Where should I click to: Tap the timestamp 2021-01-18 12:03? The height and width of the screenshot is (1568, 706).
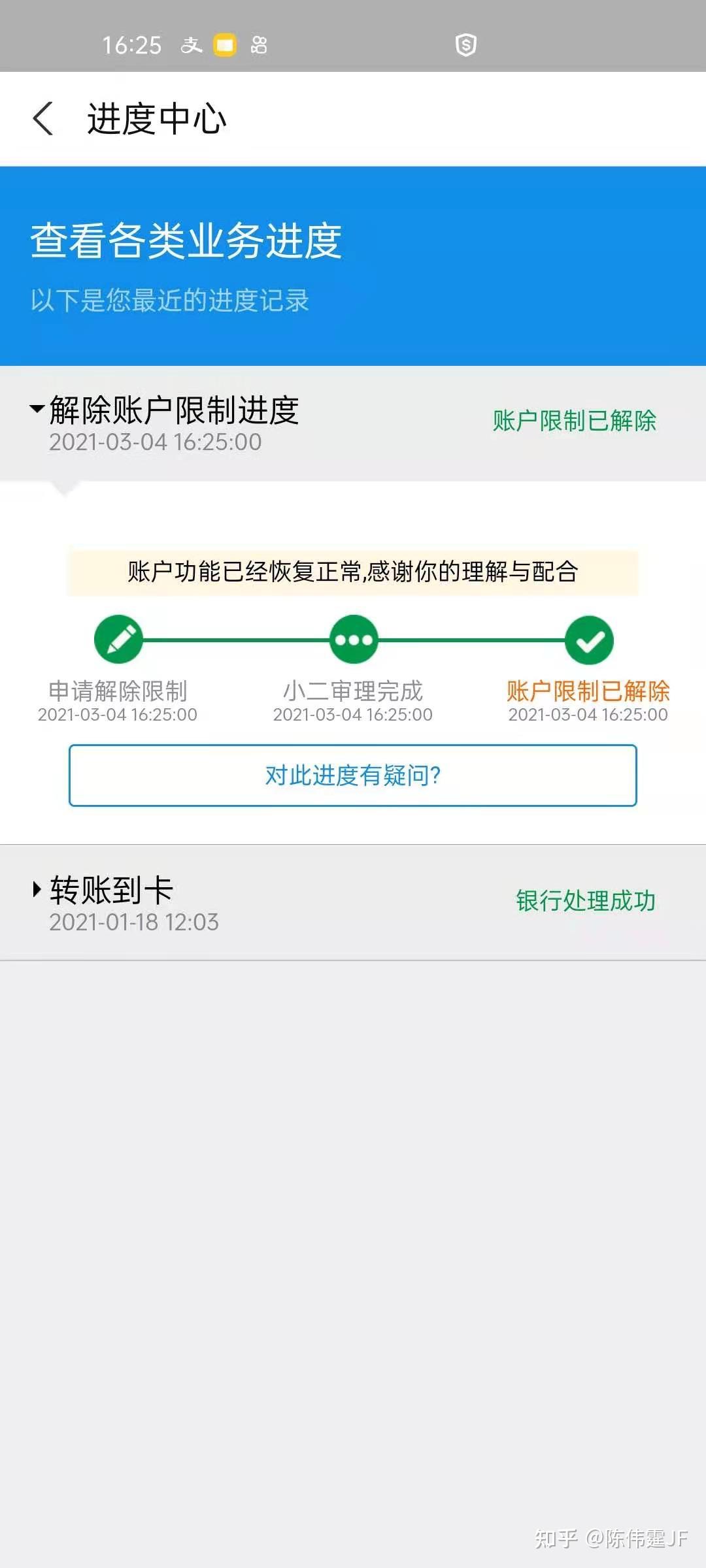134,923
